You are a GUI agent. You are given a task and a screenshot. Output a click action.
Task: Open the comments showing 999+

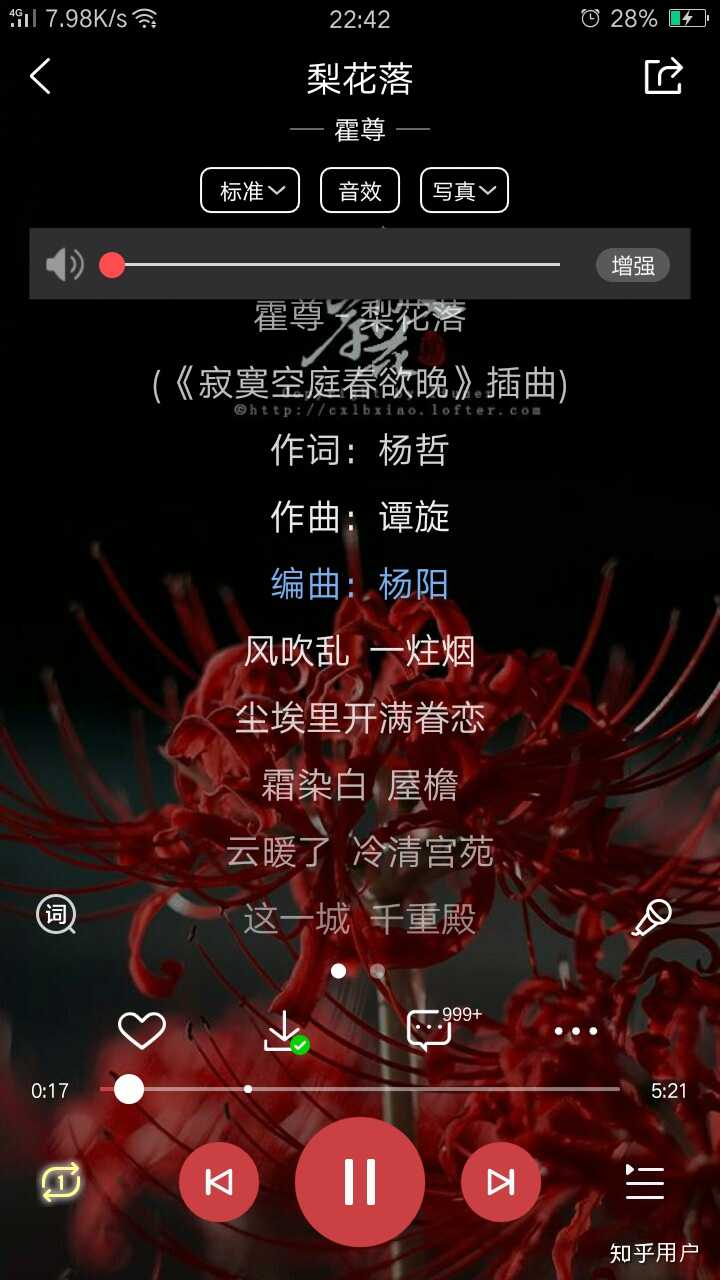430,1030
